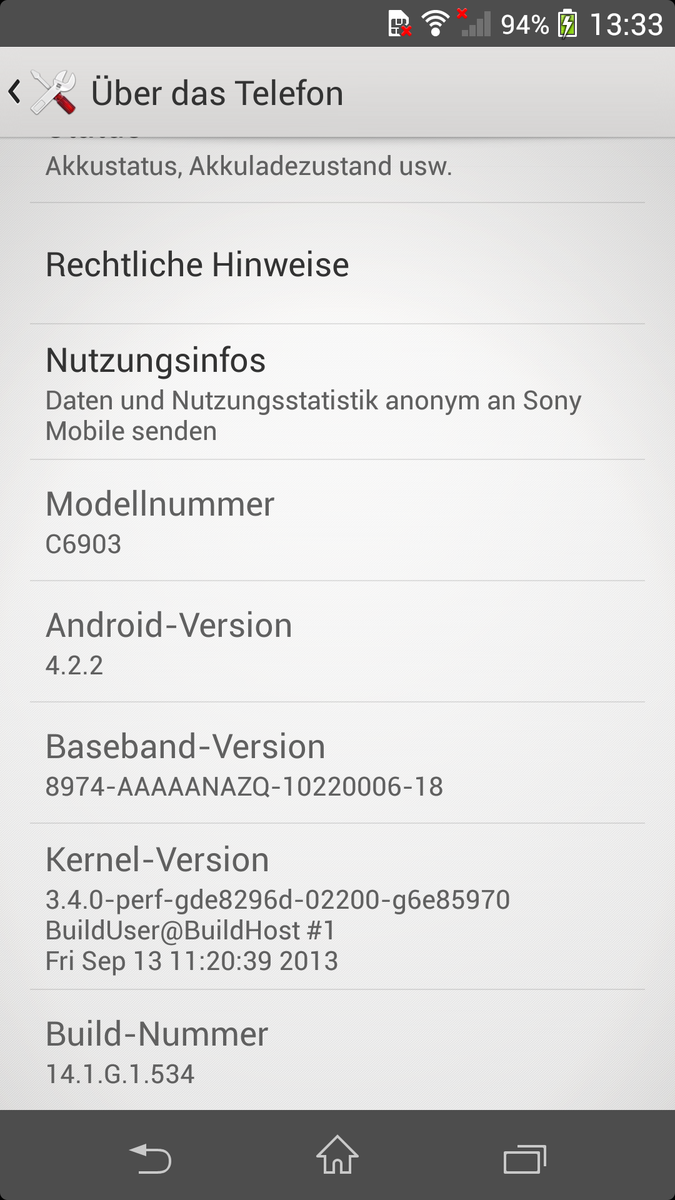Image resolution: width=675 pixels, height=1200 pixels.
Task: Show recent apps
Action: click(524, 1157)
